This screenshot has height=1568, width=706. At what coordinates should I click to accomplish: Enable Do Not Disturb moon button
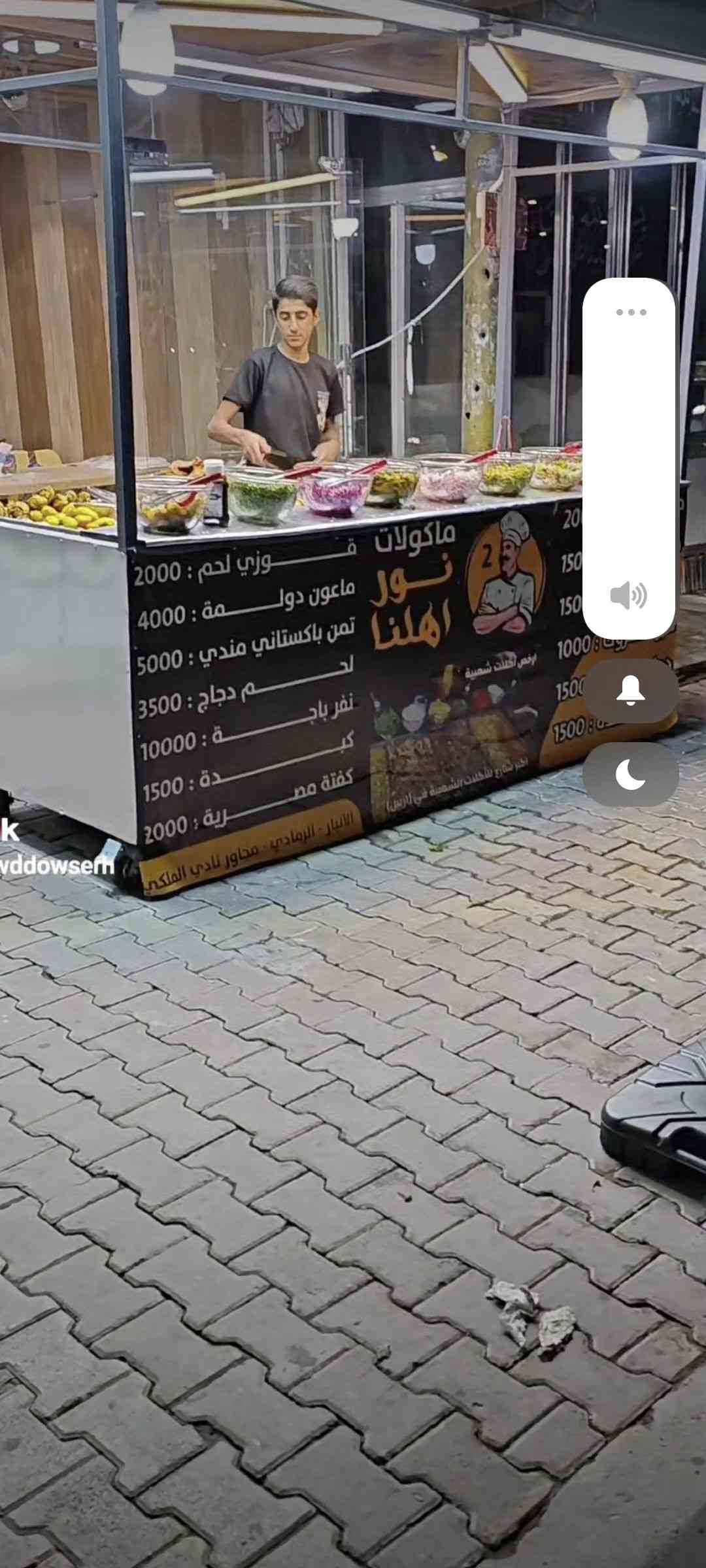click(x=630, y=775)
